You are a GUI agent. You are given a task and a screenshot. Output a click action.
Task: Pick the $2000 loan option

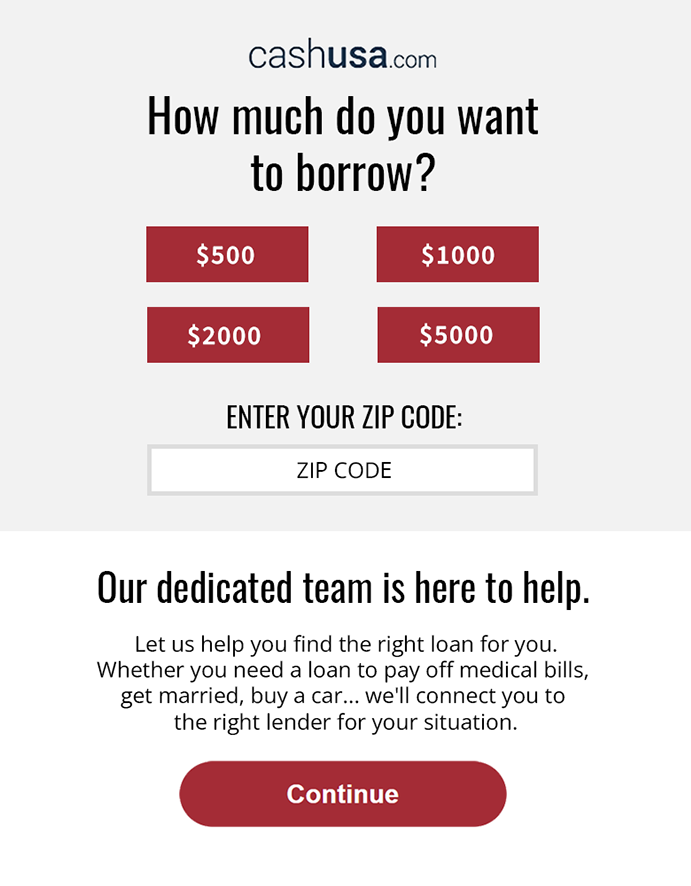(227, 335)
